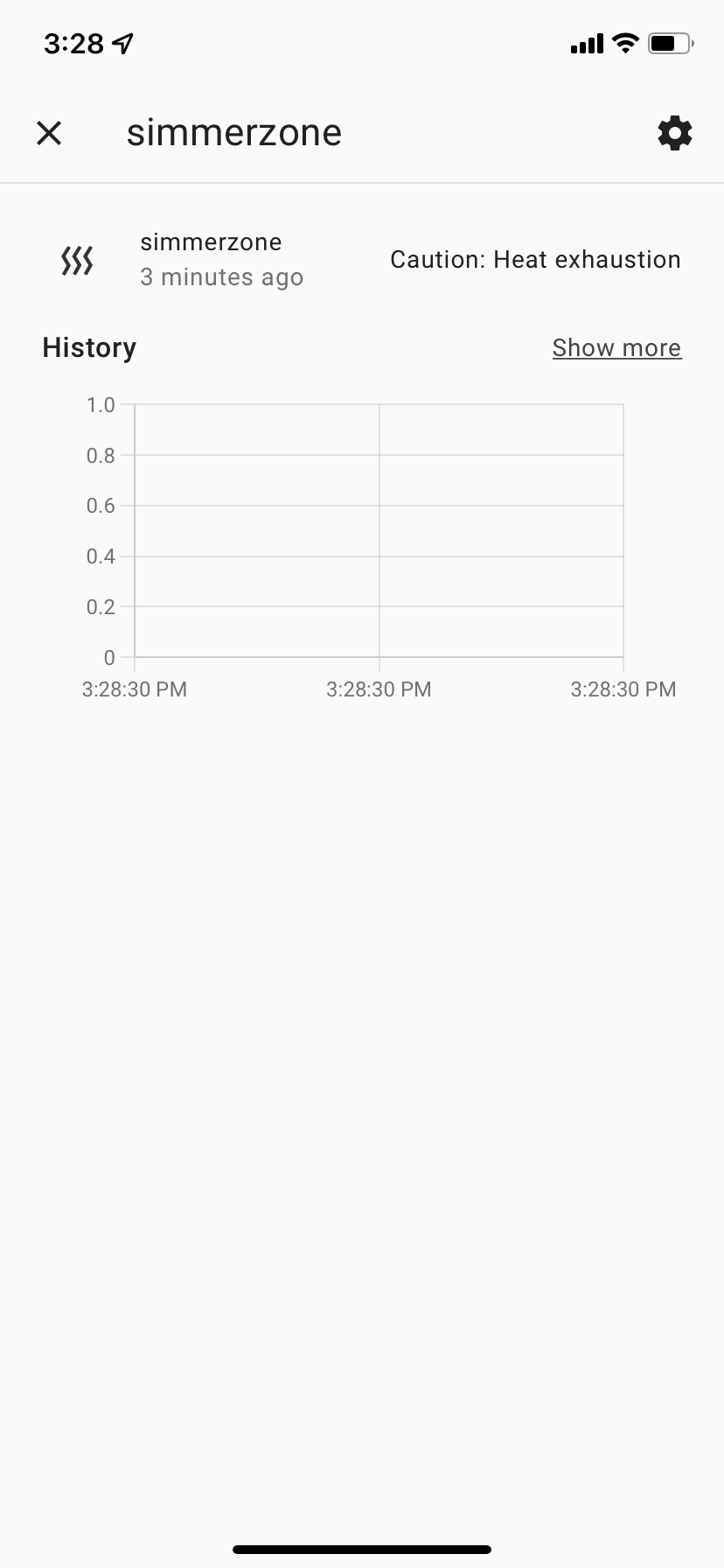This screenshot has height=1568, width=724.
Task: Tap the cellular signal bars icon
Action: tap(586, 42)
